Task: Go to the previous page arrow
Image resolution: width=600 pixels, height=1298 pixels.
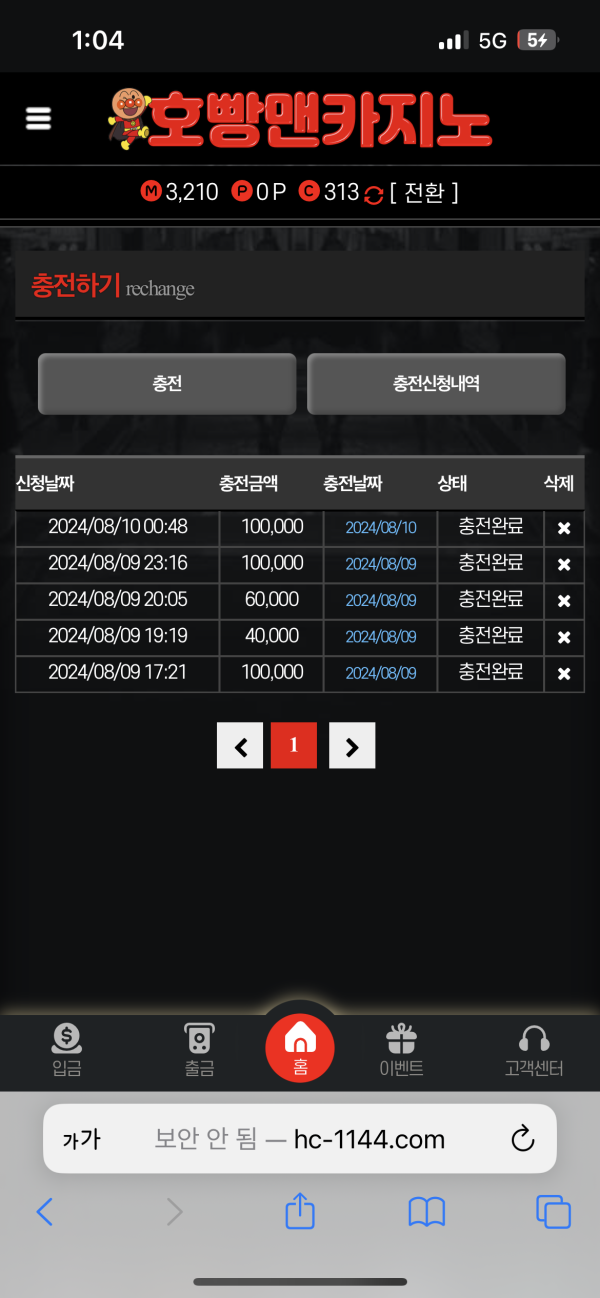Action: point(240,745)
